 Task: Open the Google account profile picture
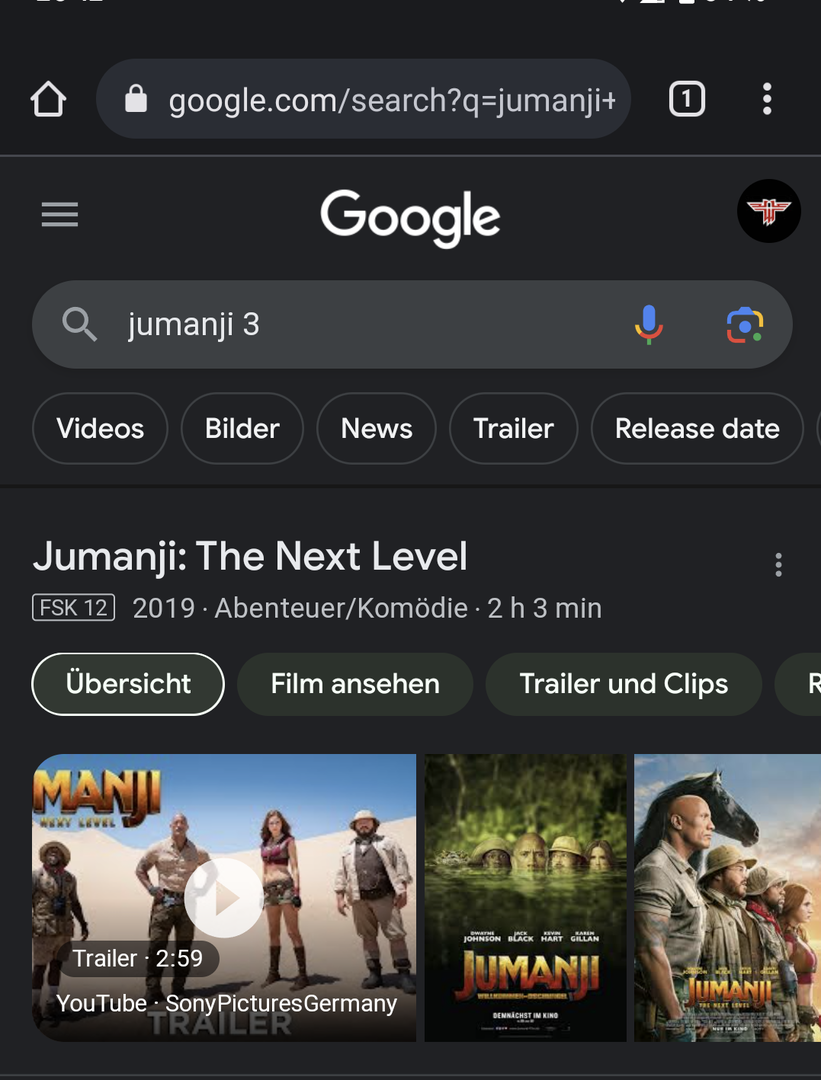[x=768, y=211]
